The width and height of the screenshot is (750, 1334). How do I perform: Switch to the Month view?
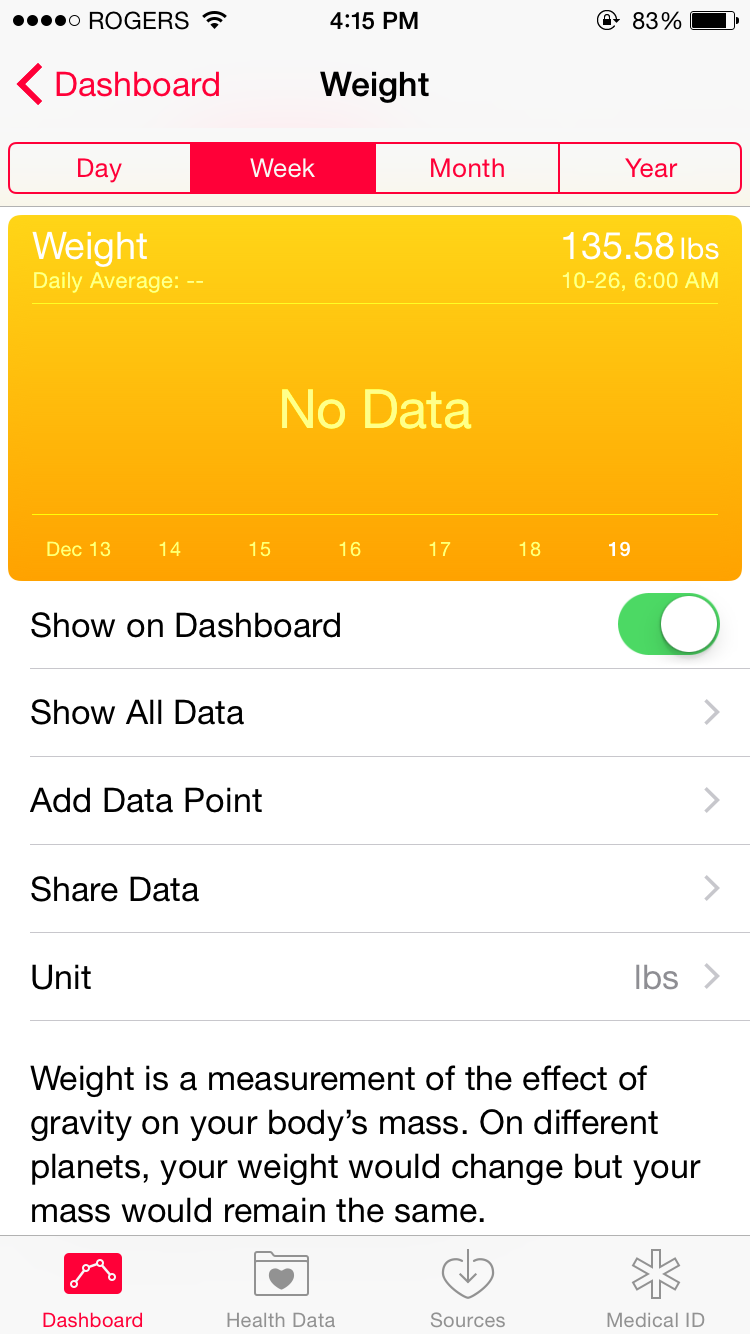pos(467,168)
